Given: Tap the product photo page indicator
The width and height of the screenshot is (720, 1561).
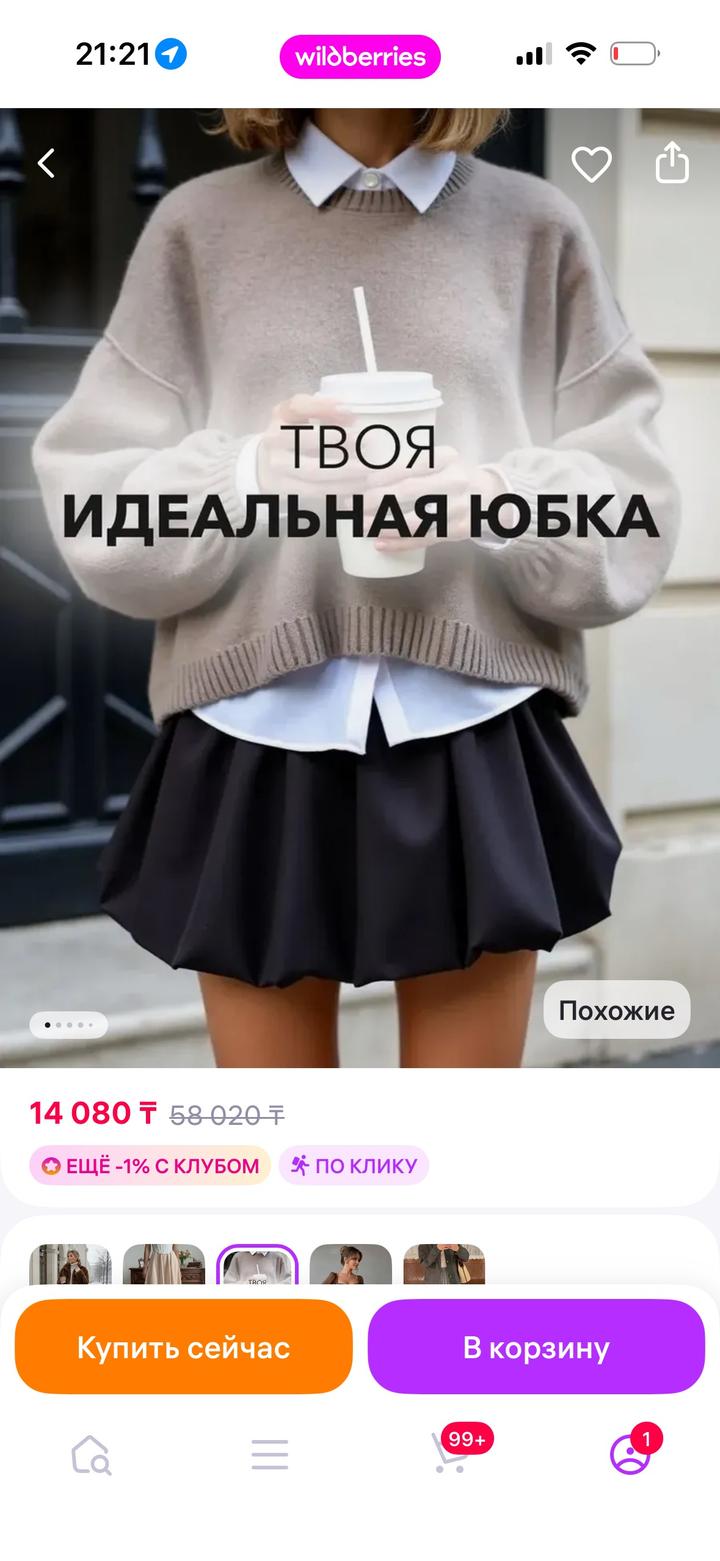Looking at the screenshot, I should click(x=69, y=1025).
